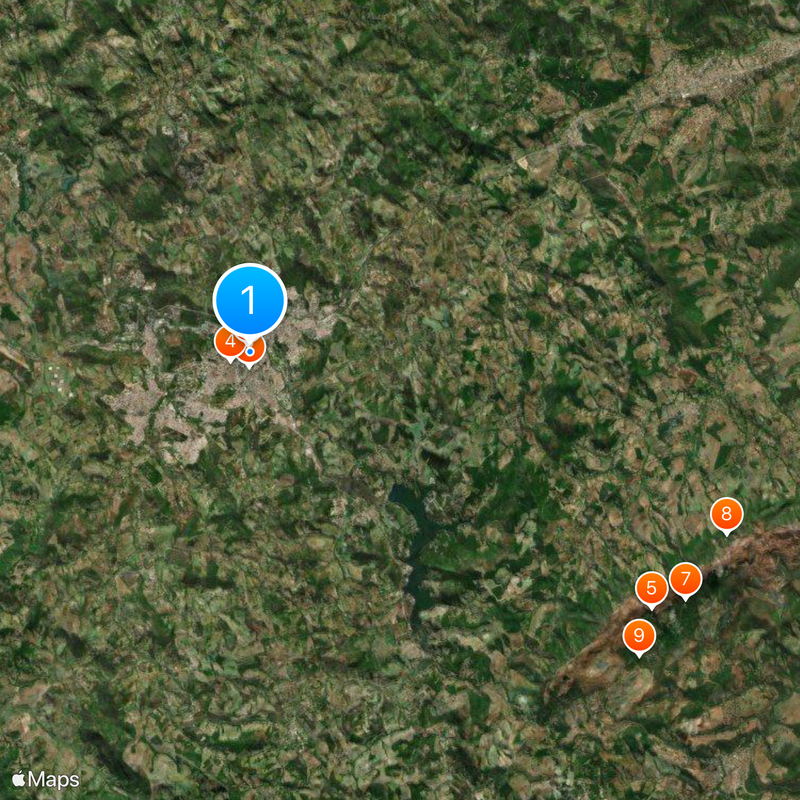This screenshot has width=800, height=800.
Task: Tap map pin number 8
Action: click(727, 515)
